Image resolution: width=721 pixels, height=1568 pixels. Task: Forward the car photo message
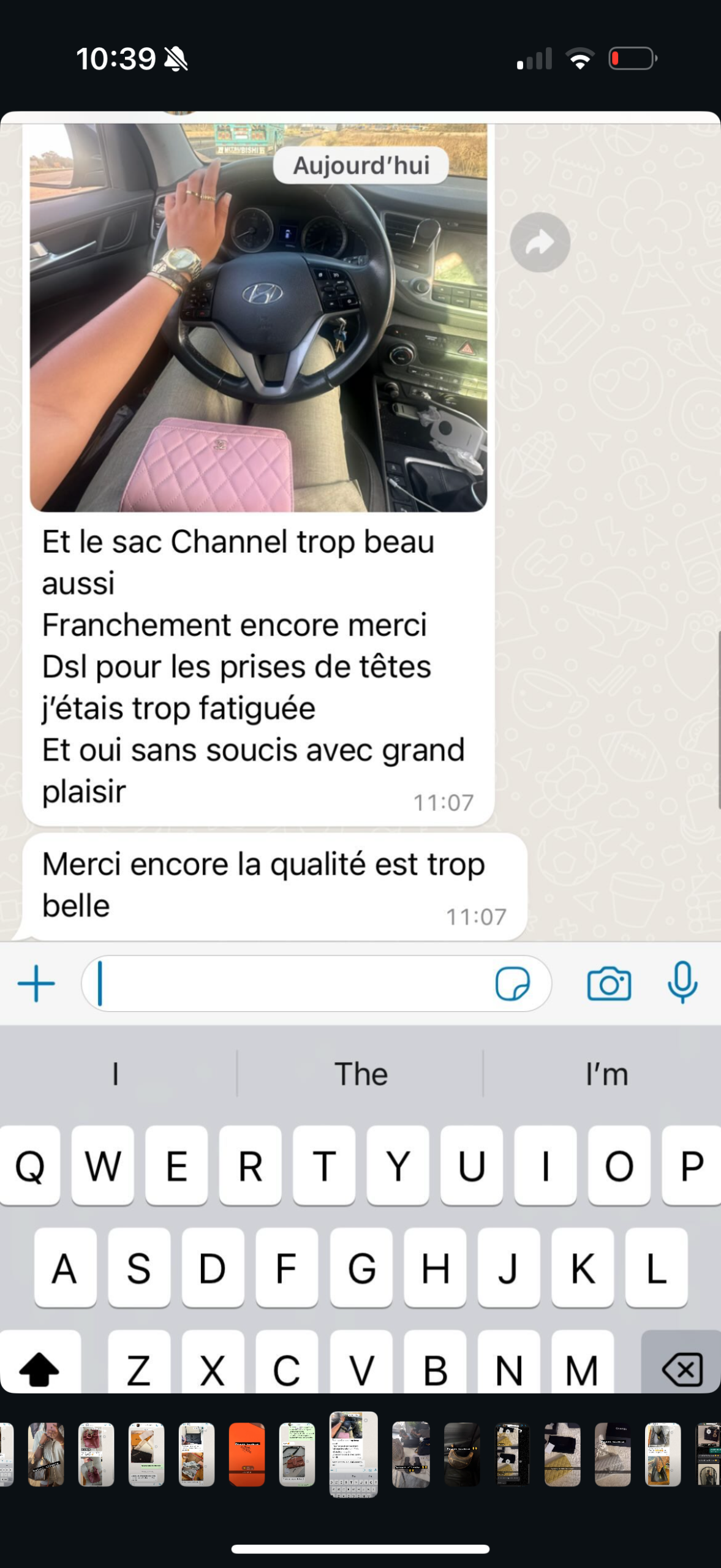point(540,243)
